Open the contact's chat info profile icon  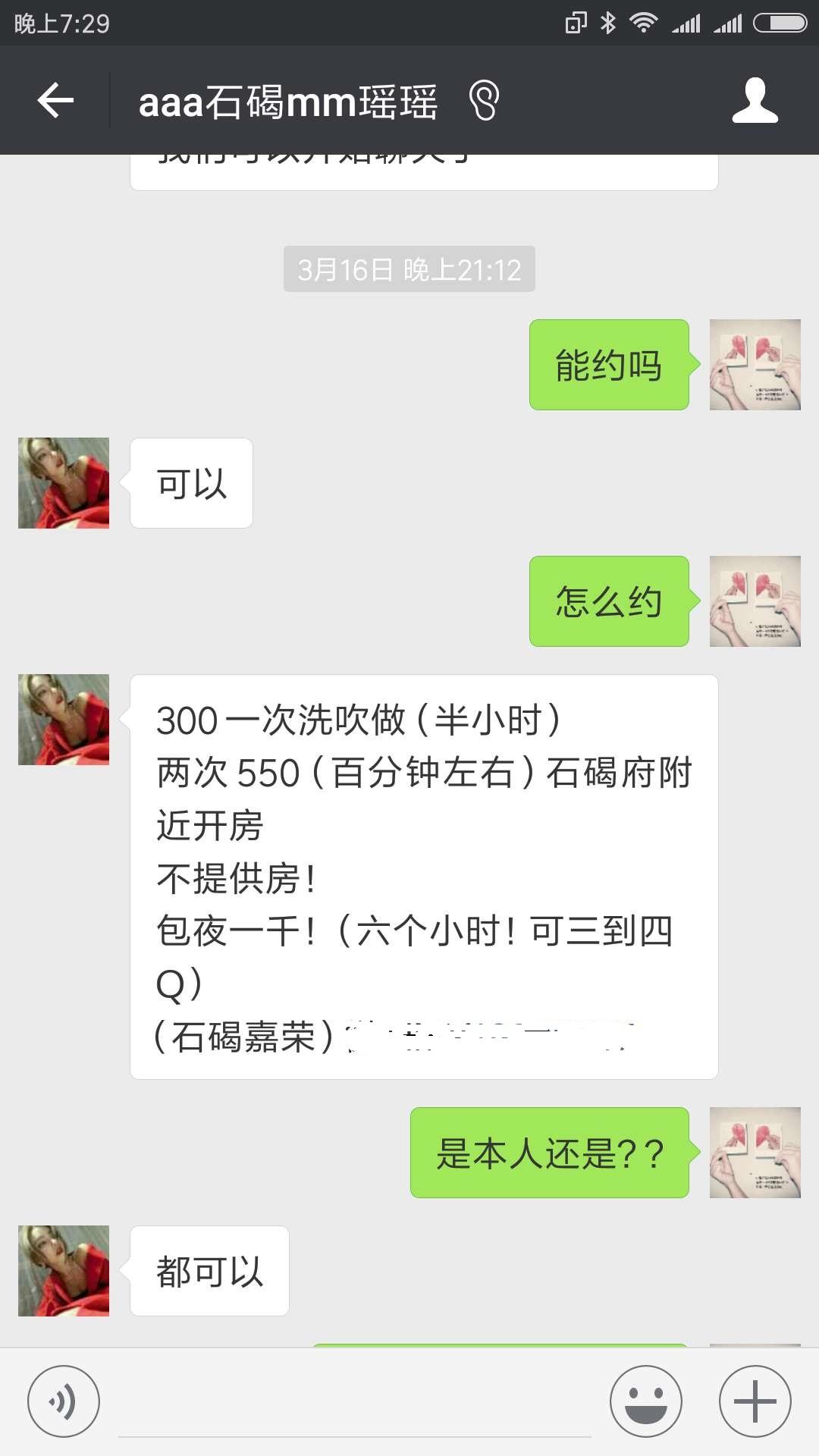[755, 100]
